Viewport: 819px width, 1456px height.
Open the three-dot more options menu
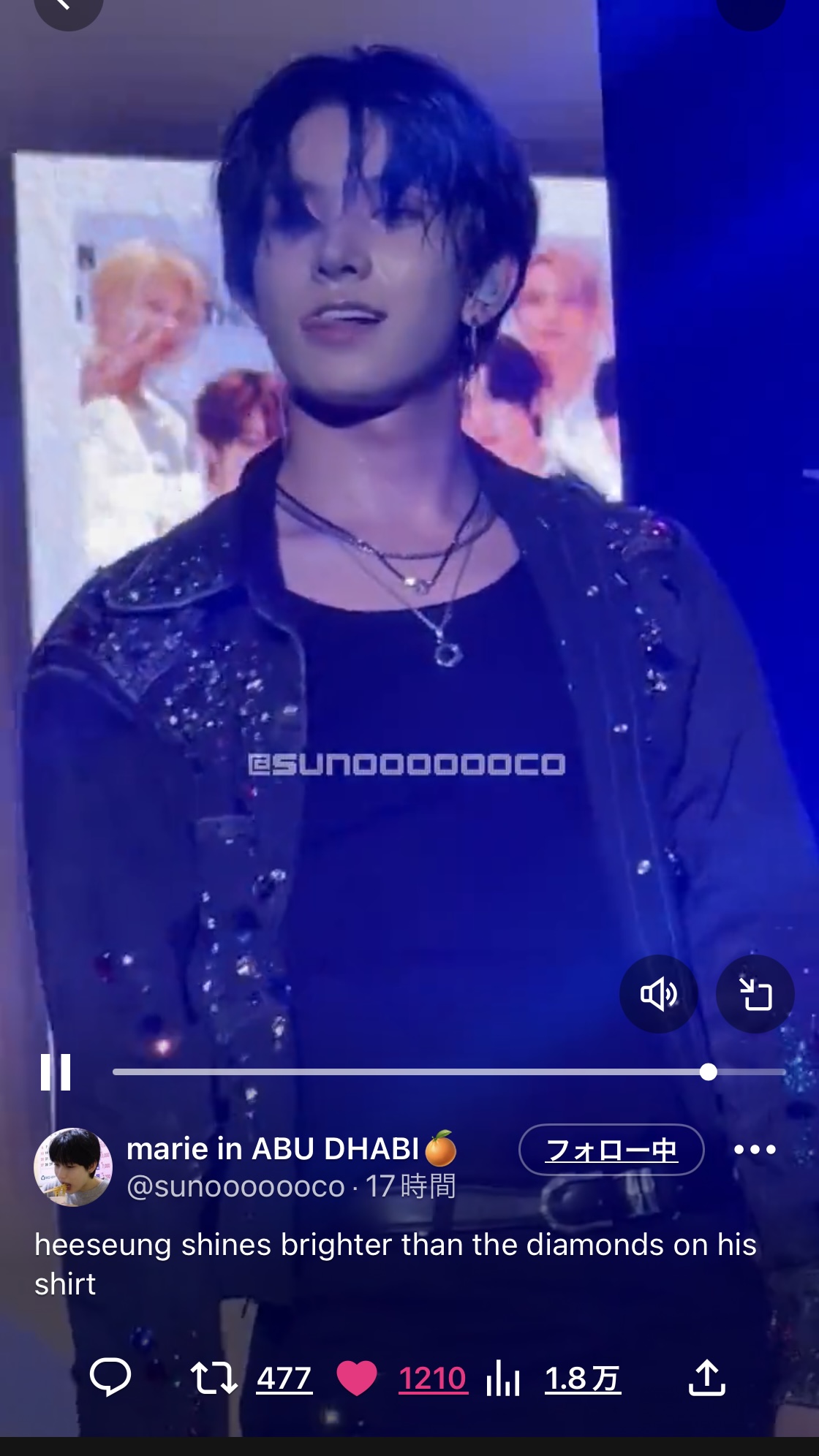pyautogui.click(x=755, y=1150)
